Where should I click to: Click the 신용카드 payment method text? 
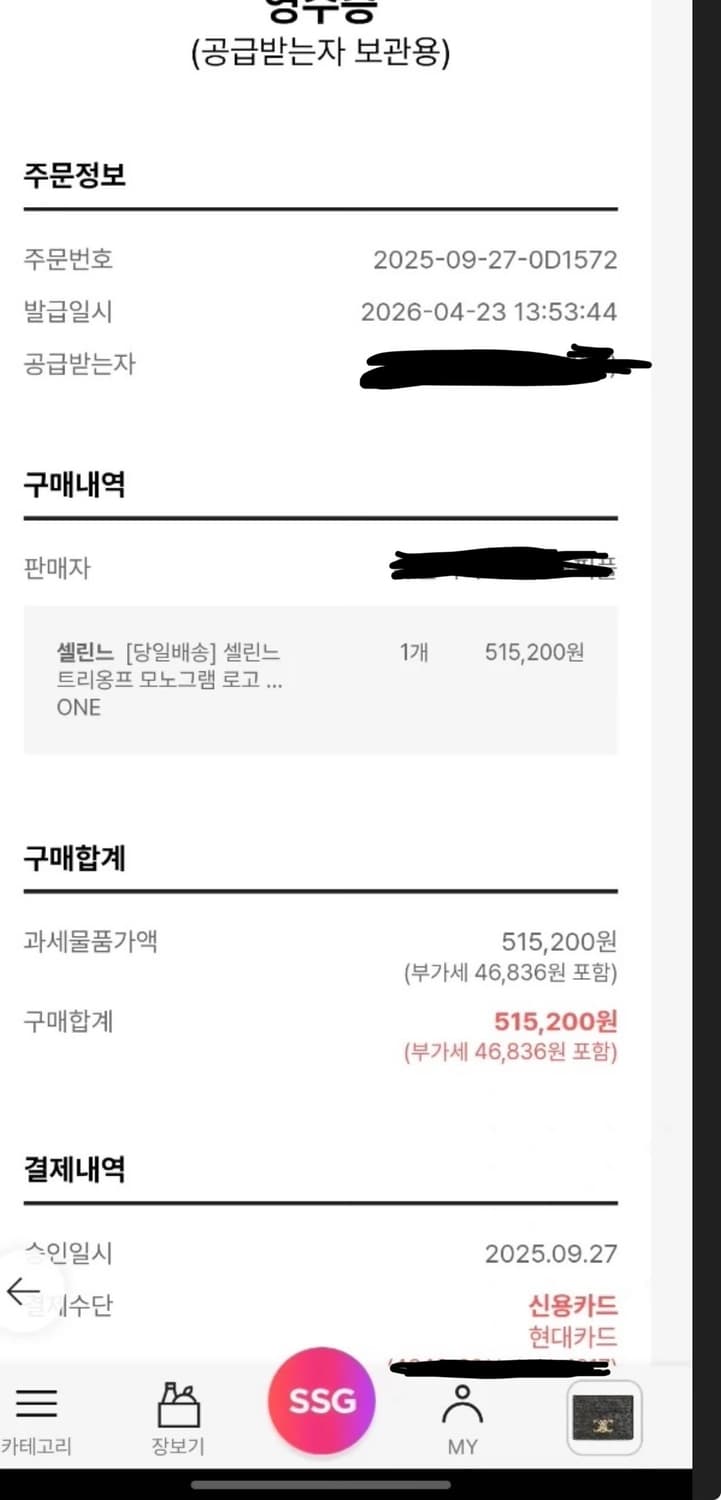point(573,1305)
